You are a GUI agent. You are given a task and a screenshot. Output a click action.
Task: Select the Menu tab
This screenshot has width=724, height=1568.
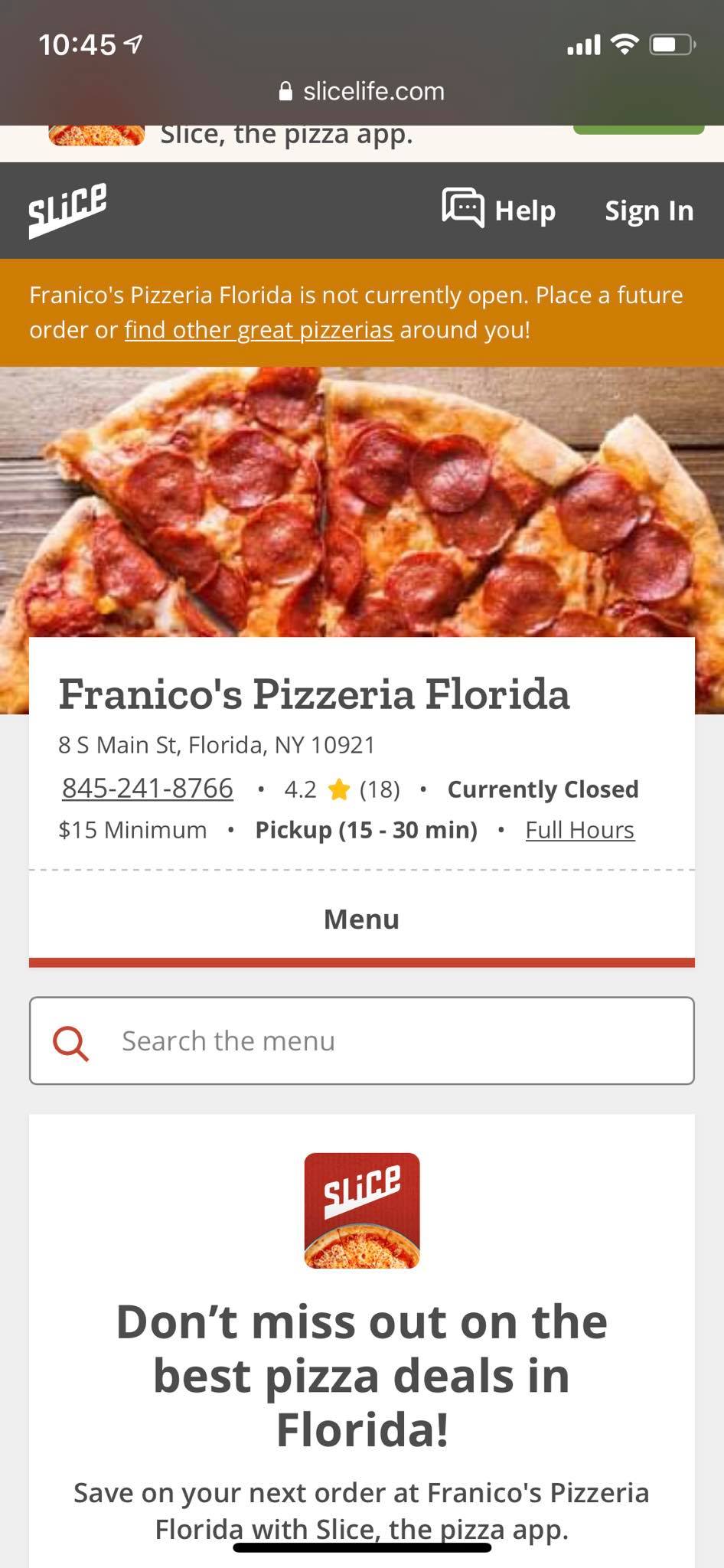click(x=361, y=919)
